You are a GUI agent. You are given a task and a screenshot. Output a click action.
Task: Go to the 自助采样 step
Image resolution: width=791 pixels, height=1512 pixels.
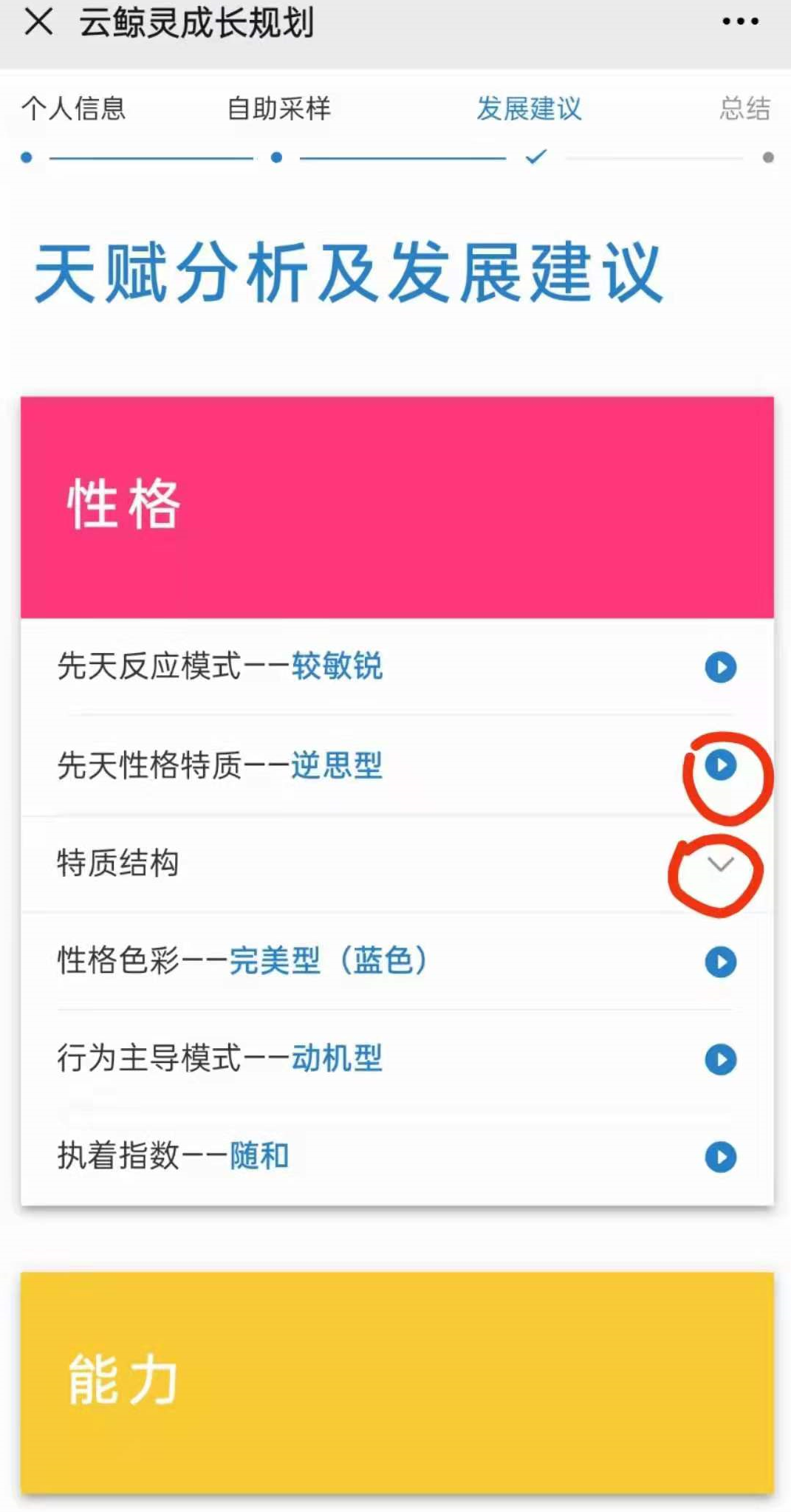pos(278,109)
